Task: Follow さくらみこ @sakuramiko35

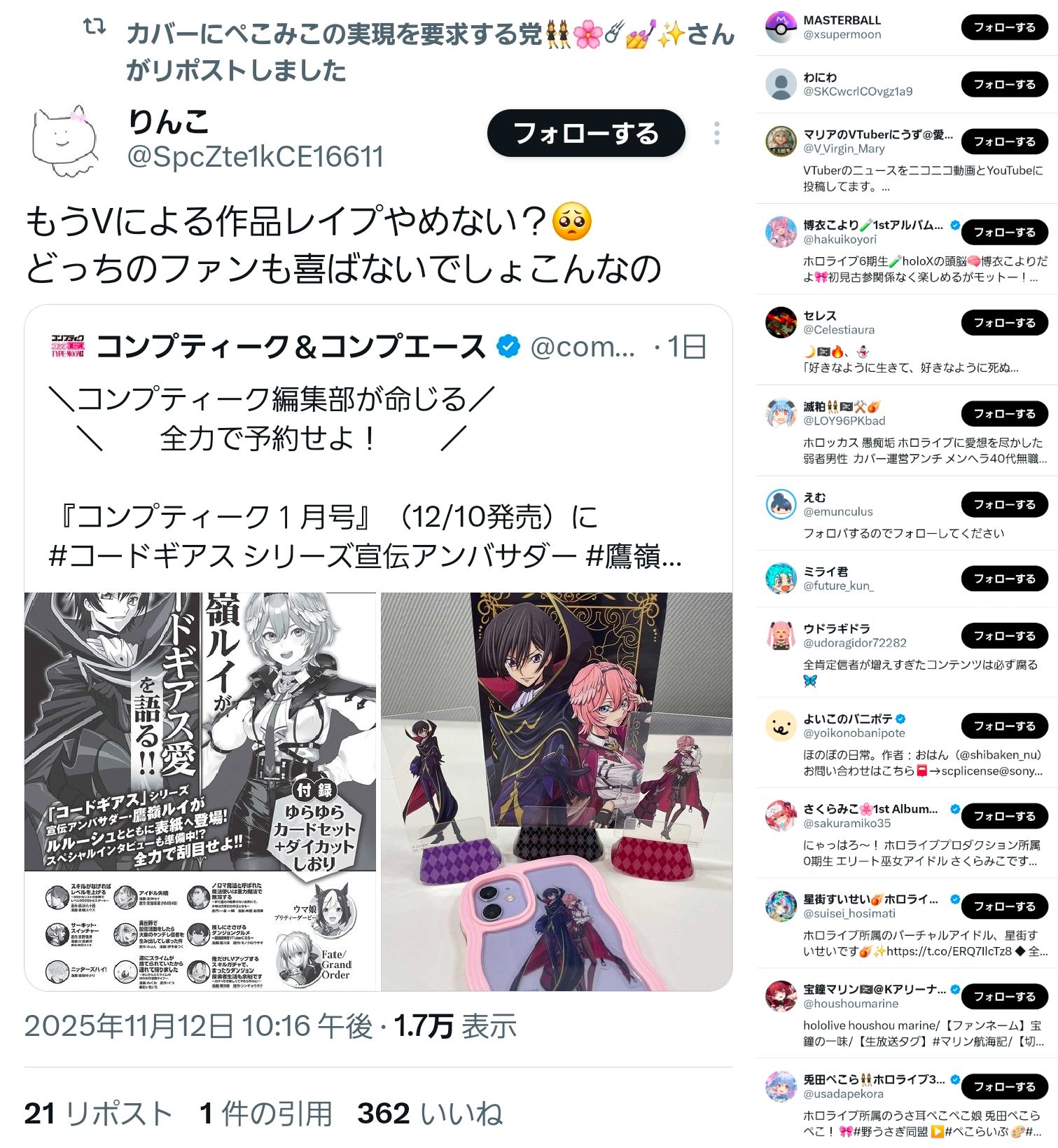Action: pyautogui.click(x=1005, y=816)
